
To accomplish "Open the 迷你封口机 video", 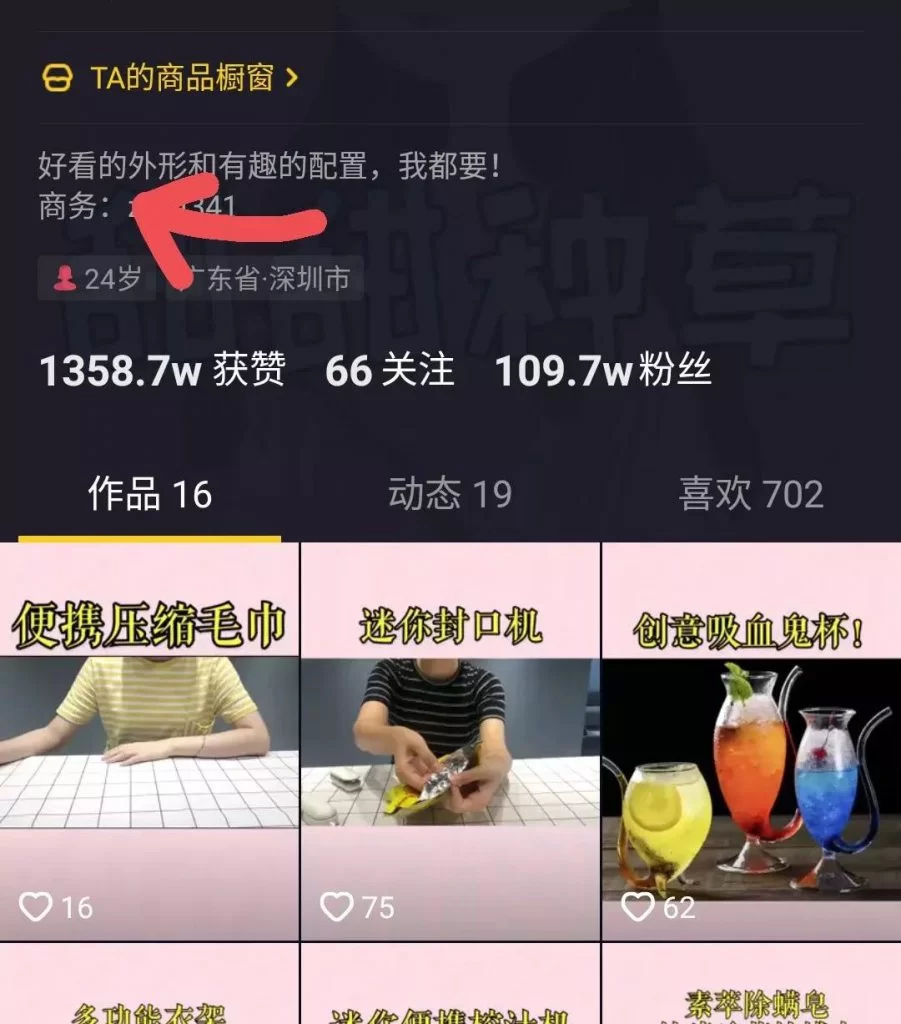I will [x=450, y=742].
